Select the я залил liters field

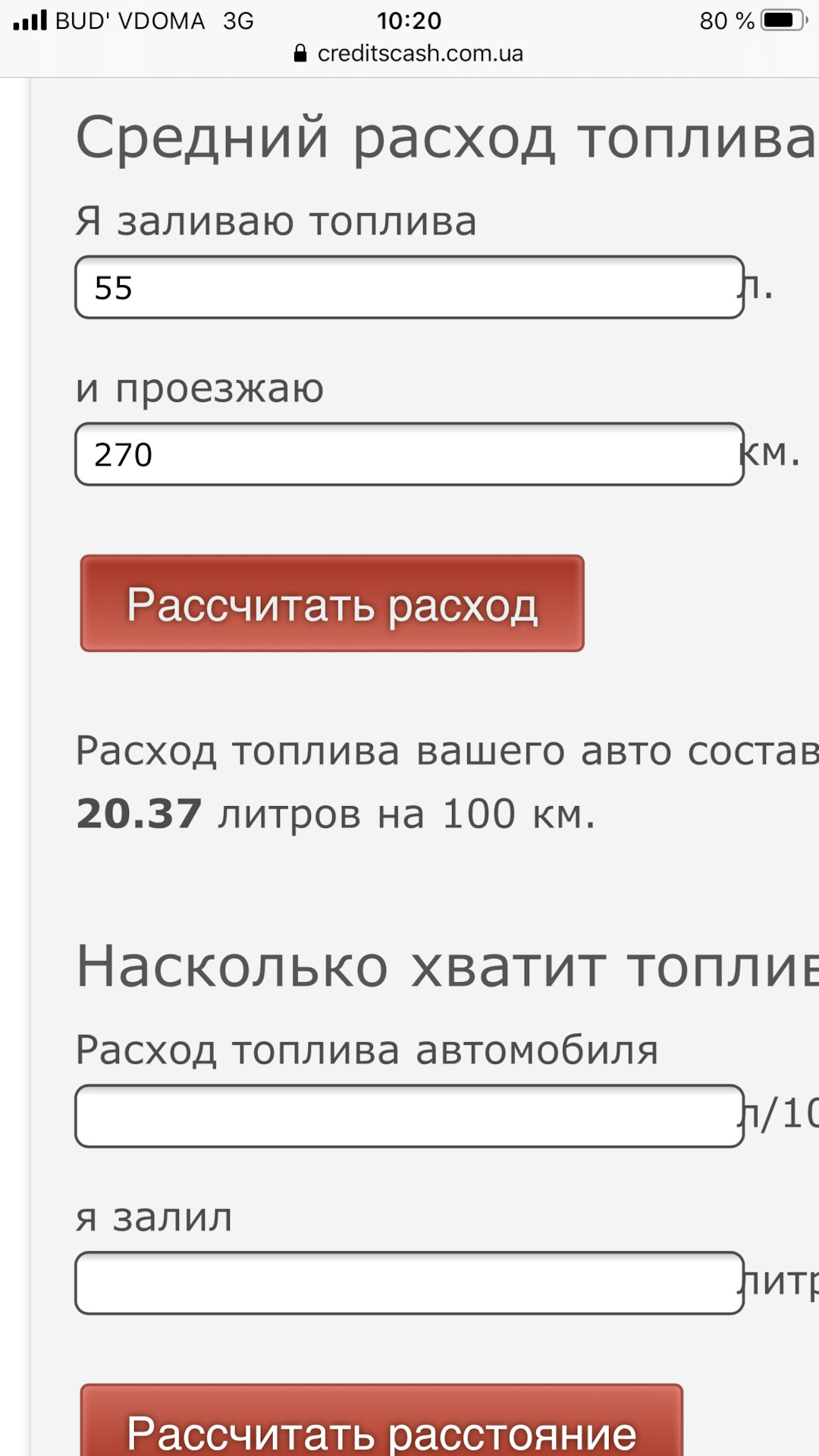(x=409, y=1283)
